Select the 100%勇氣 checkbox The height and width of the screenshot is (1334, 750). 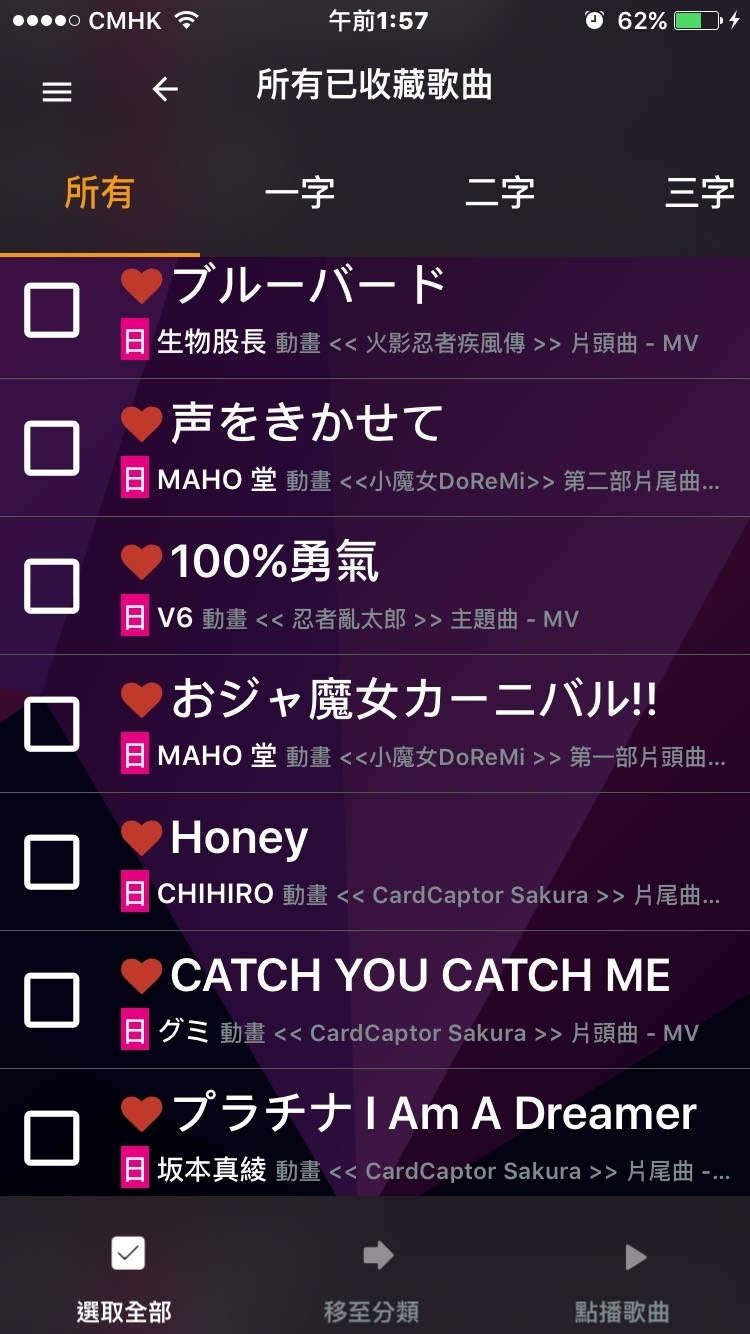(52, 586)
